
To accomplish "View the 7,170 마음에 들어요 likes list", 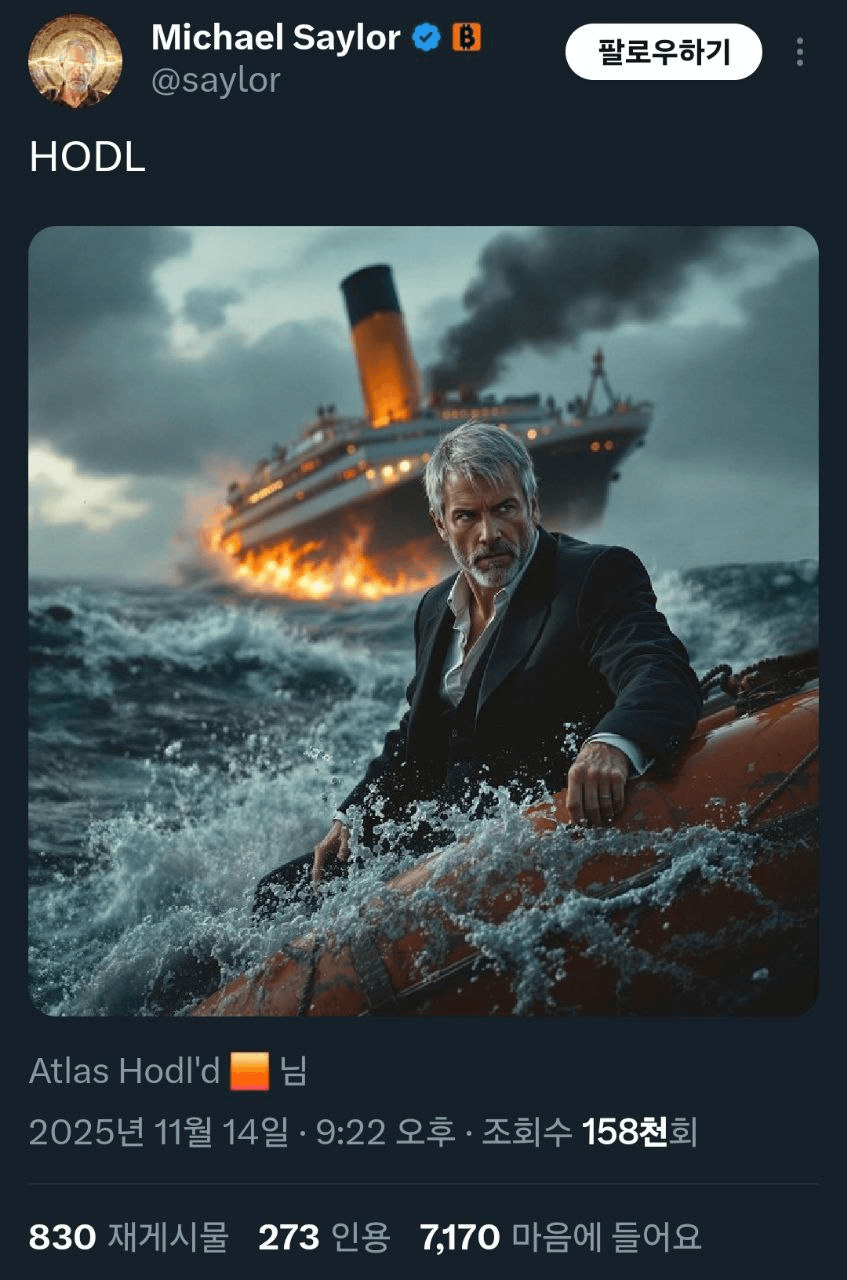I will [x=560, y=1237].
